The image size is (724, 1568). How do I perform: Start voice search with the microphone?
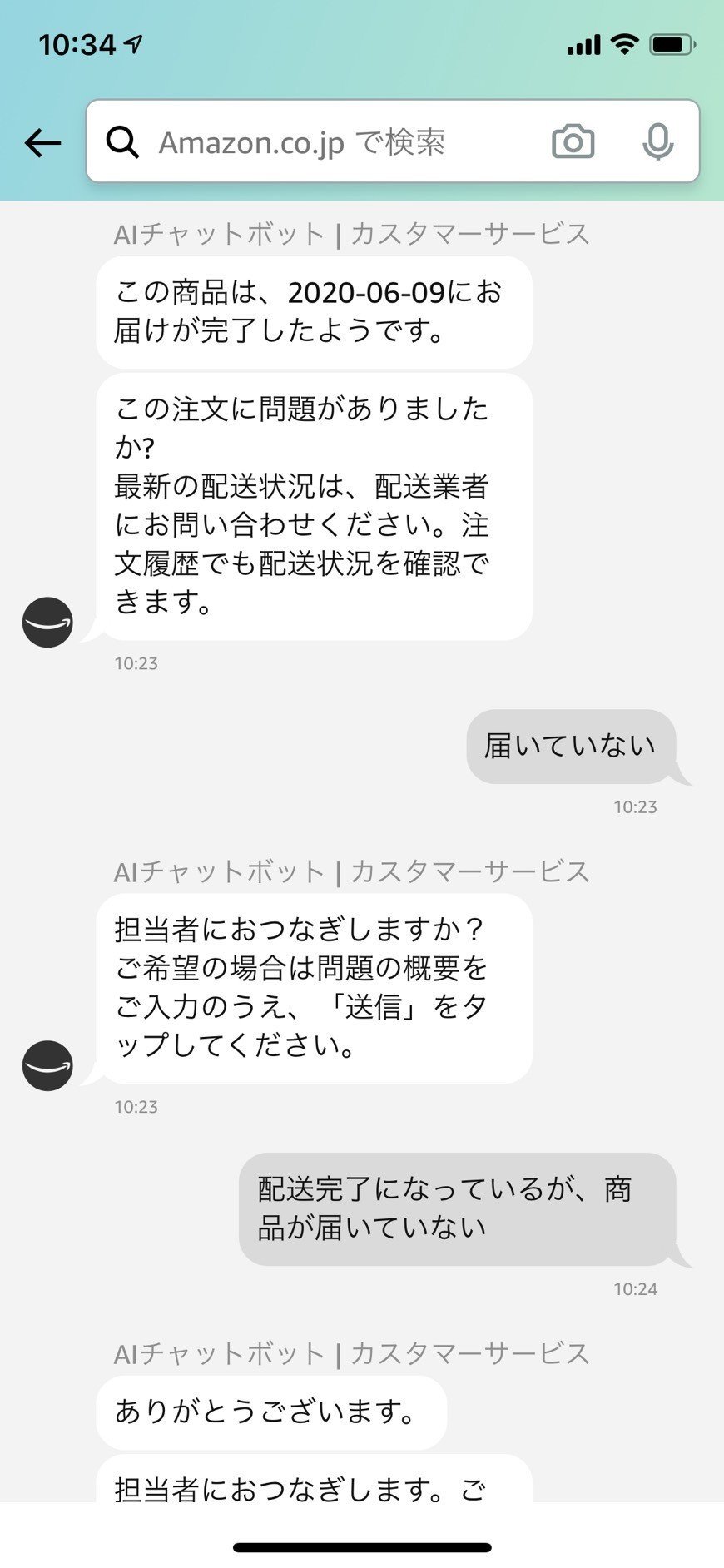point(657,142)
